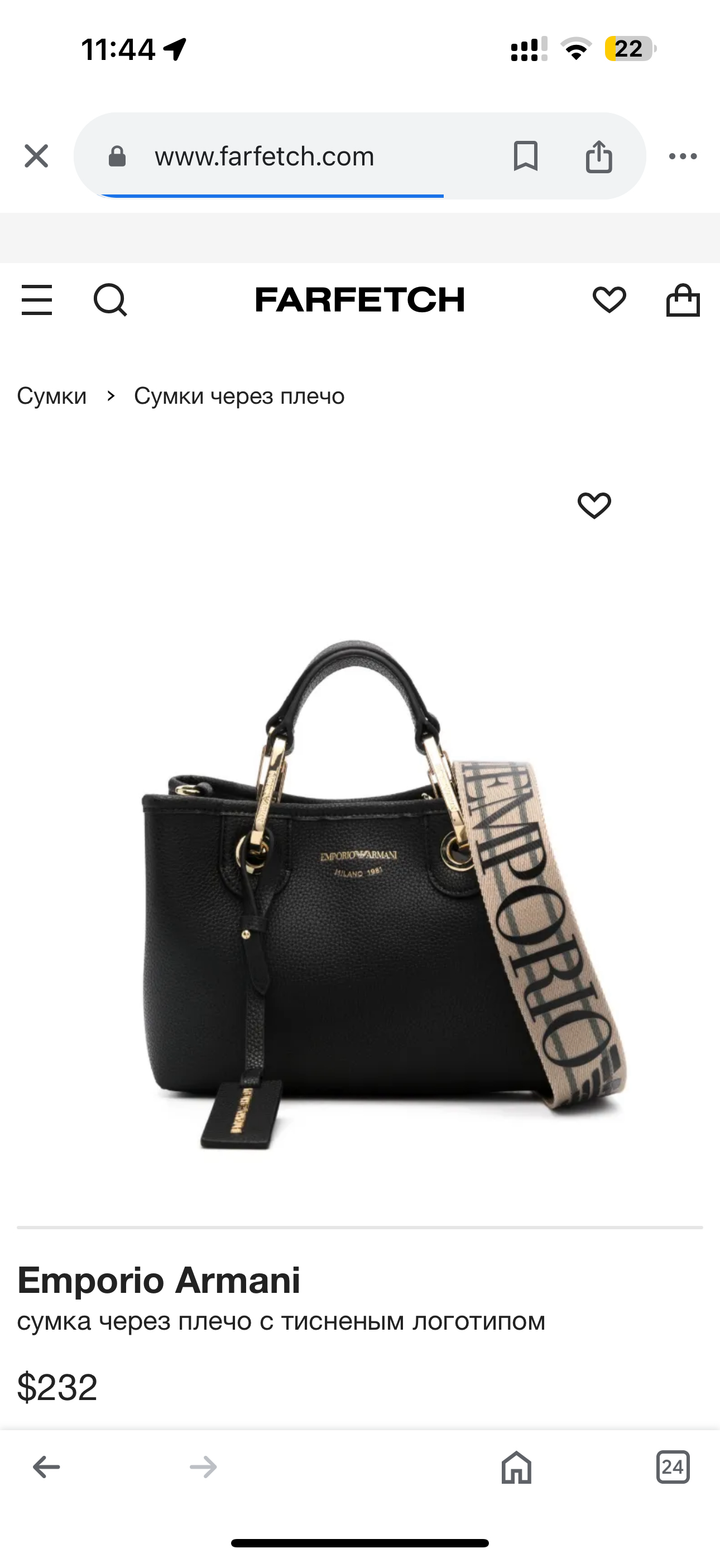The image size is (720, 1561).
Task: Go to the Farfetch home logo
Action: click(x=360, y=300)
